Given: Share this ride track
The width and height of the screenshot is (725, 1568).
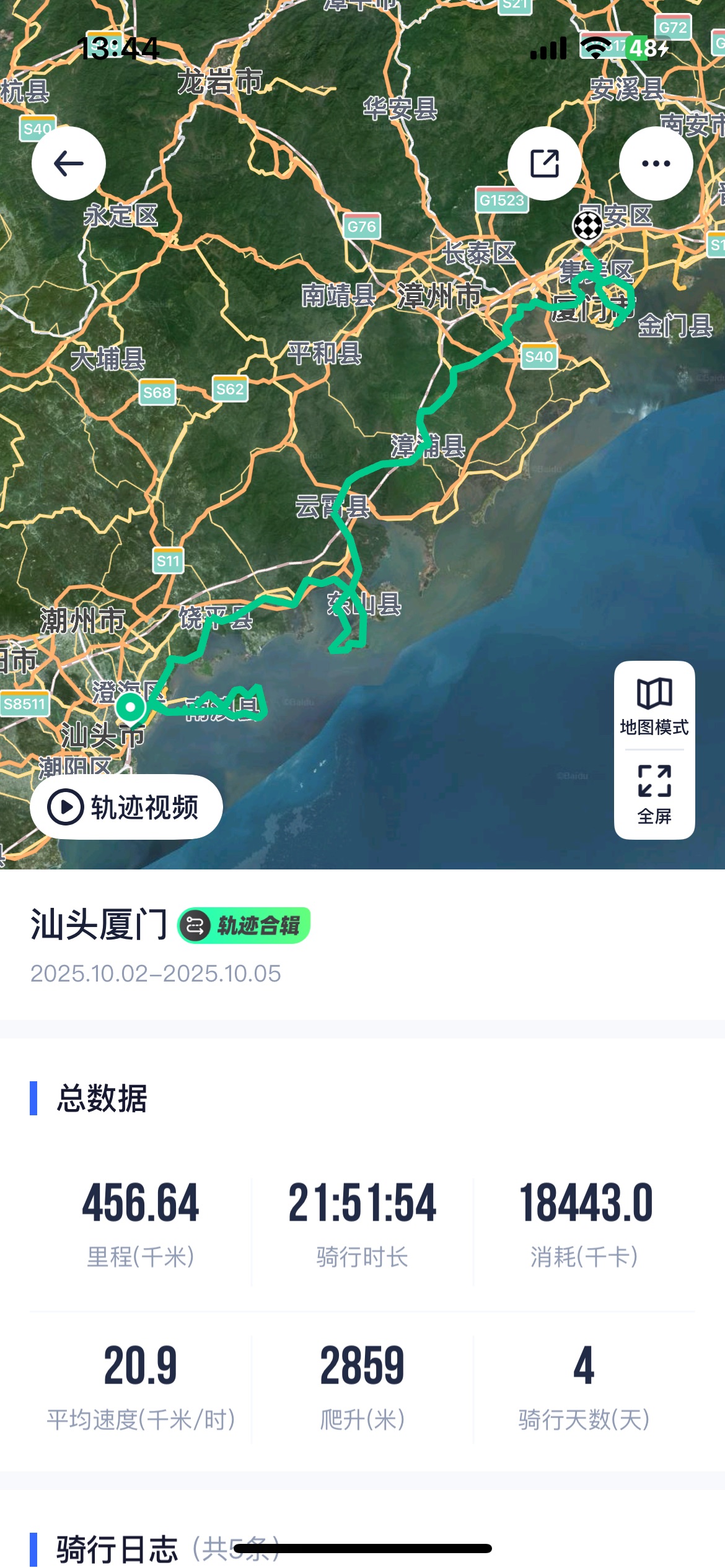Looking at the screenshot, I should pyautogui.click(x=545, y=163).
